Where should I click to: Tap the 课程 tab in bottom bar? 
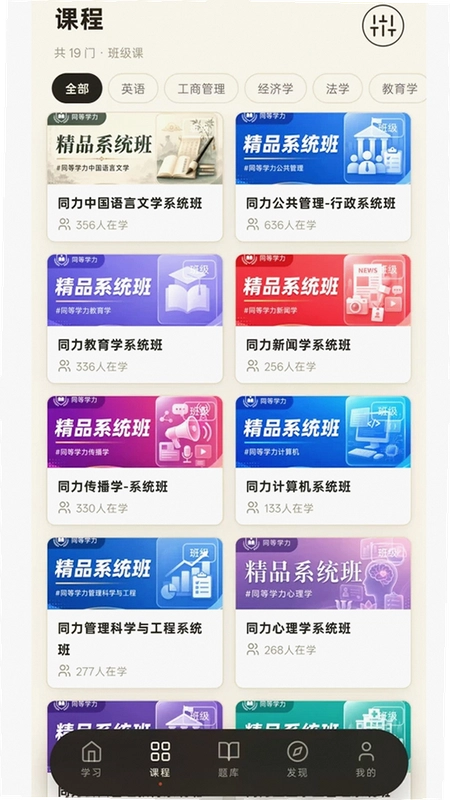(x=160, y=759)
